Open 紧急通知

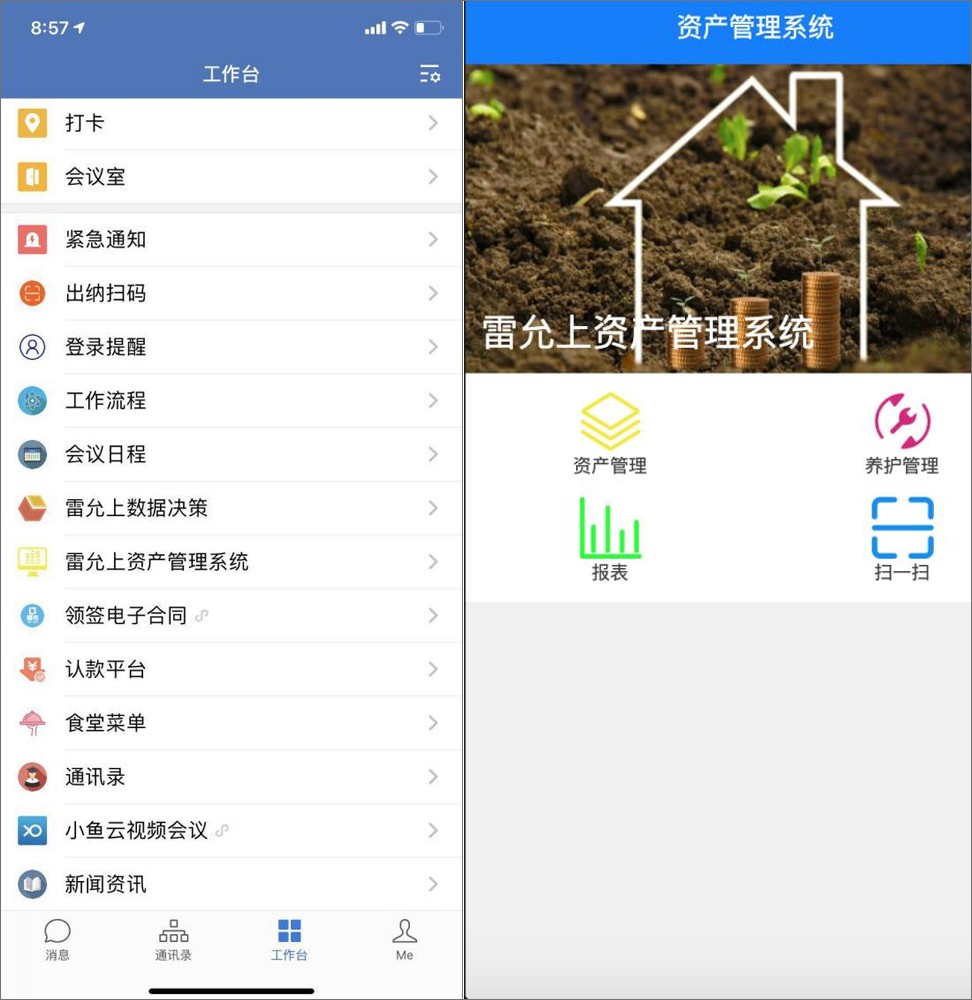(230, 240)
